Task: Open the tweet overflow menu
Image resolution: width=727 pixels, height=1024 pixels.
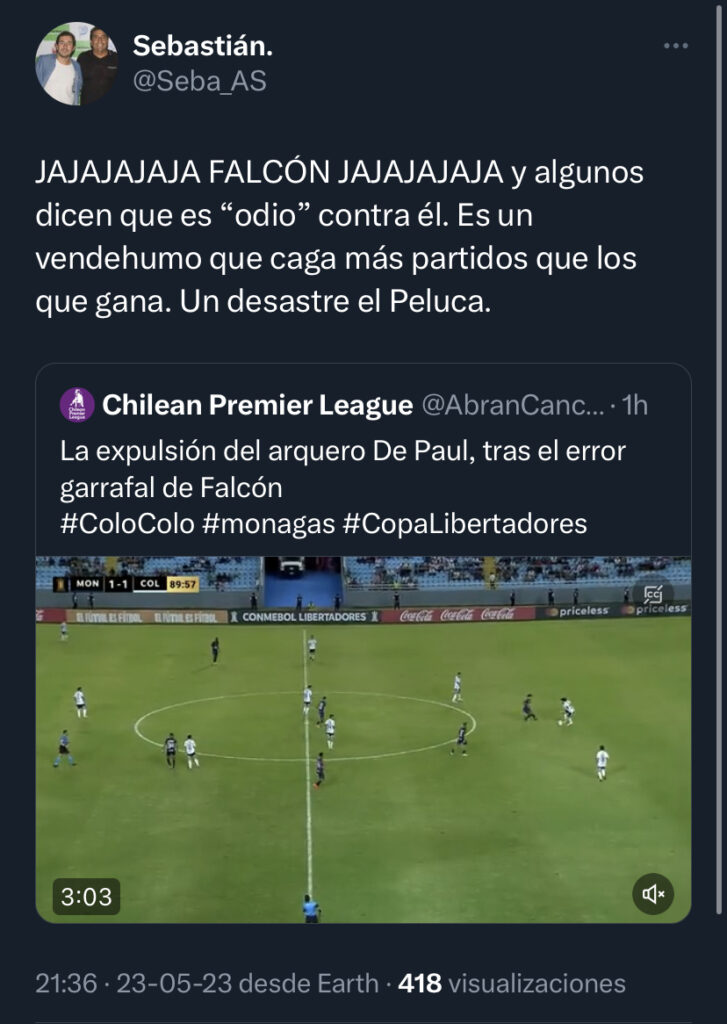Action: coord(676,46)
